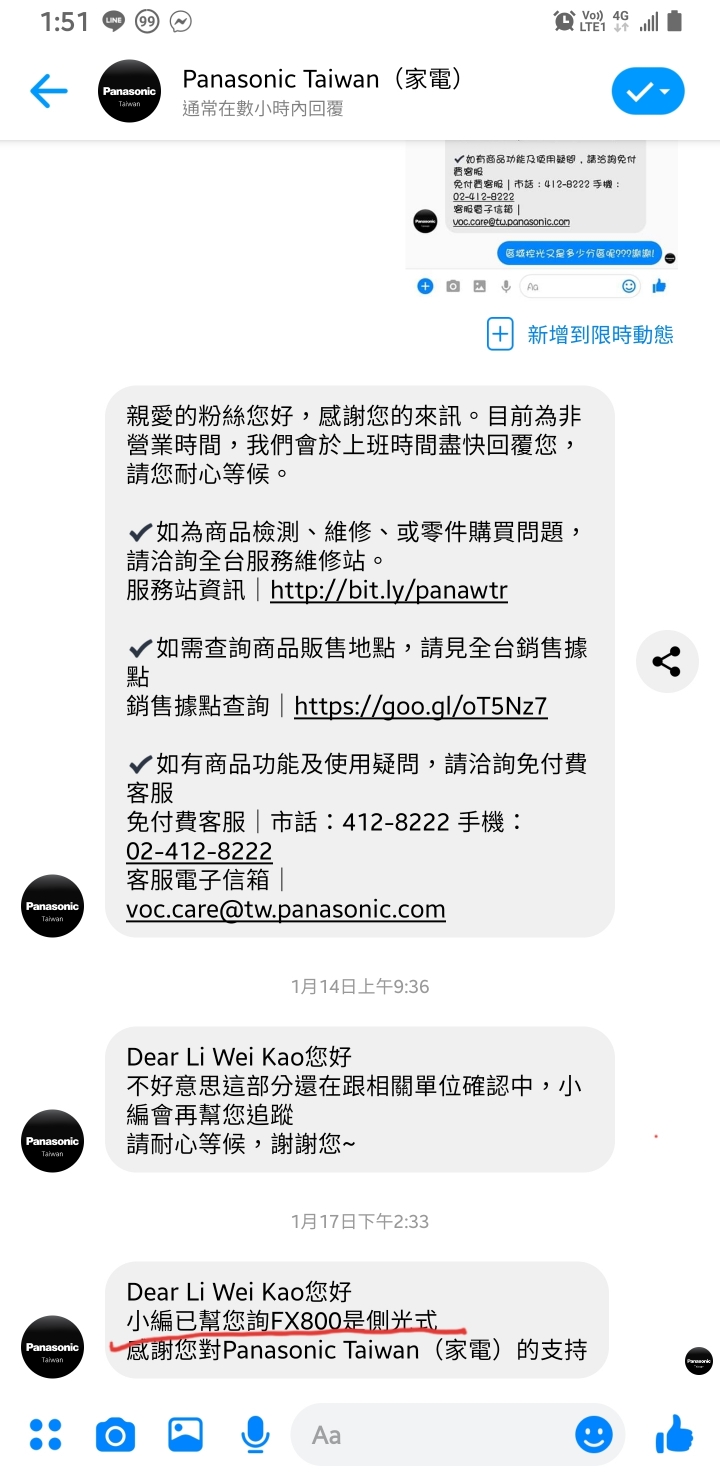
Task: Go back using the blue arrow
Action: click(x=48, y=92)
